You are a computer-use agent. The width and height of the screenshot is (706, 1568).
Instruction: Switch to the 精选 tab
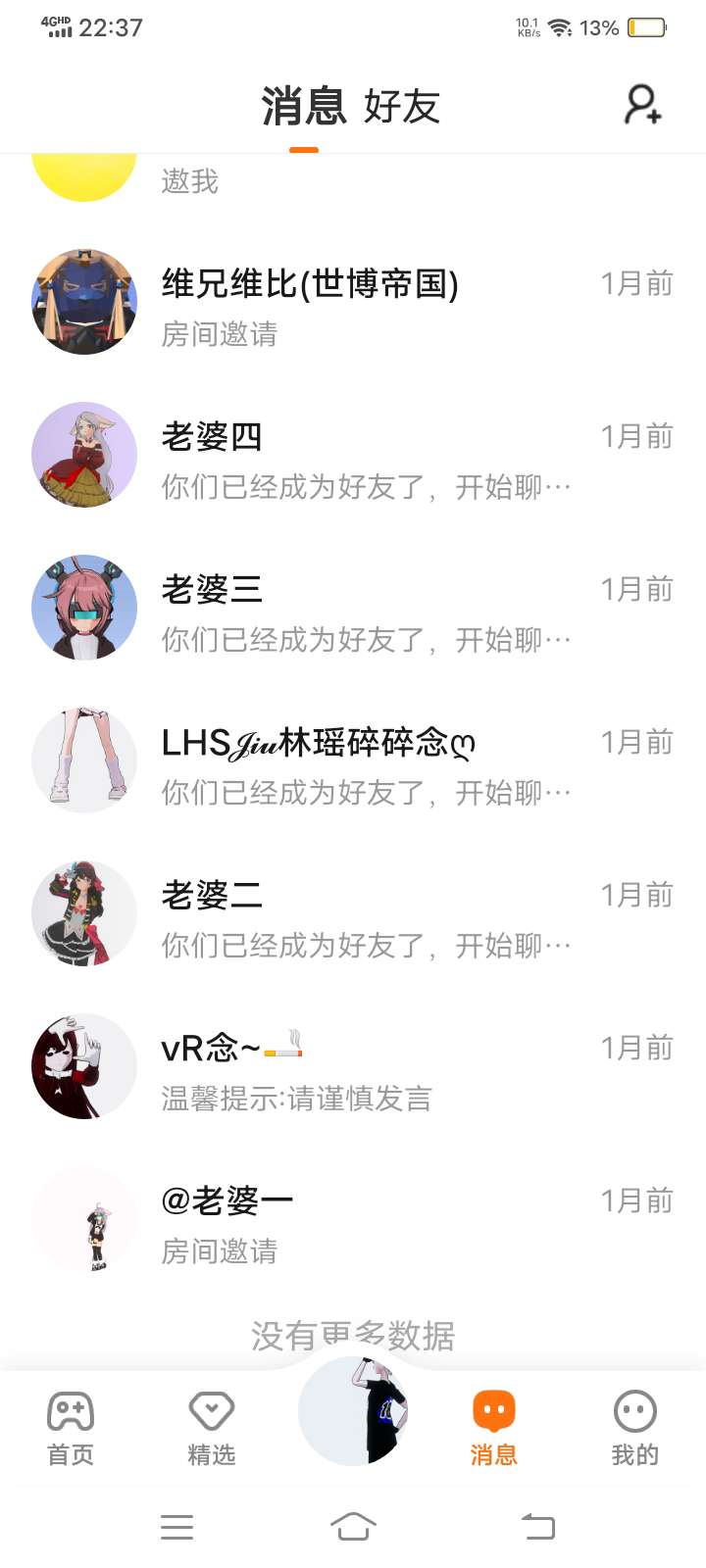[212, 1429]
